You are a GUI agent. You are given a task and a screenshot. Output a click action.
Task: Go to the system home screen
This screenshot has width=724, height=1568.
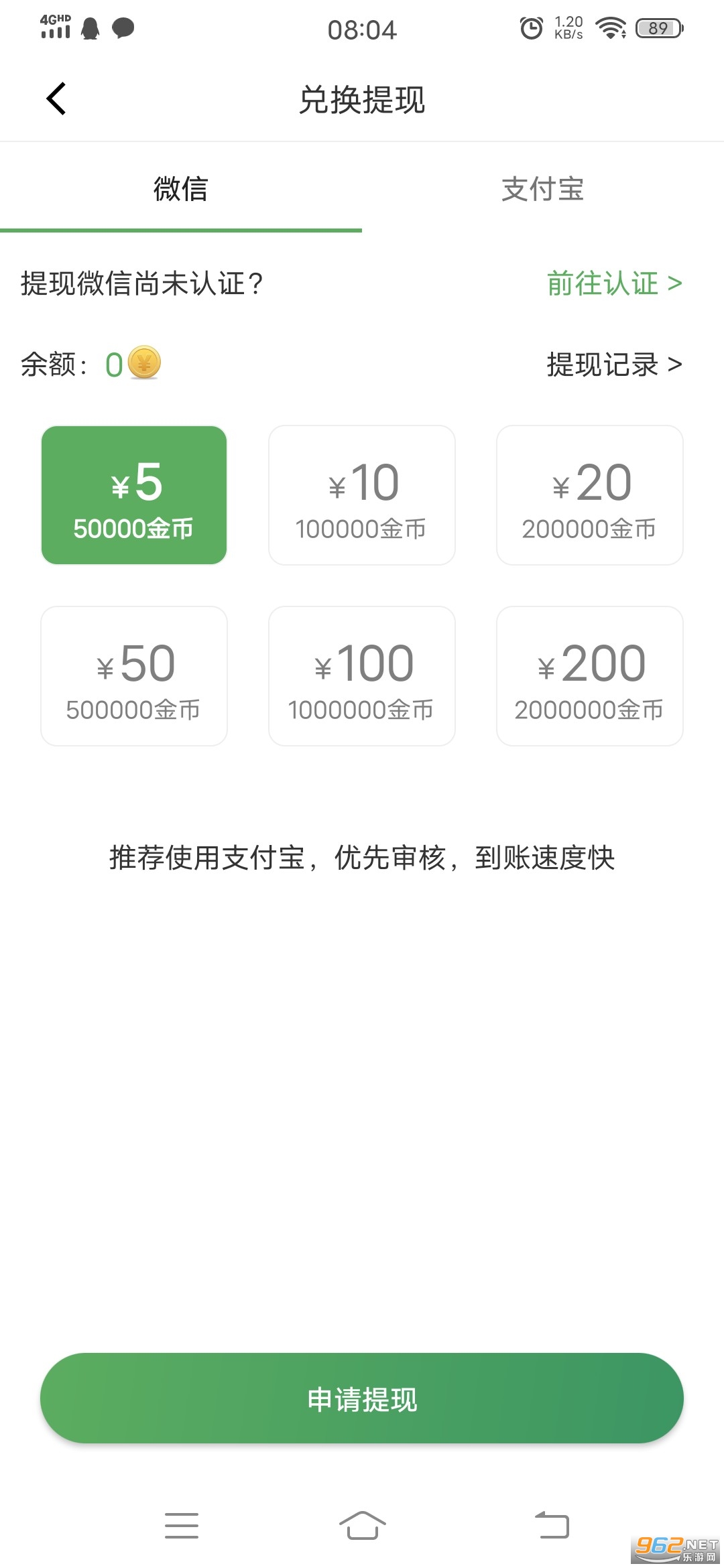click(x=362, y=1525)
